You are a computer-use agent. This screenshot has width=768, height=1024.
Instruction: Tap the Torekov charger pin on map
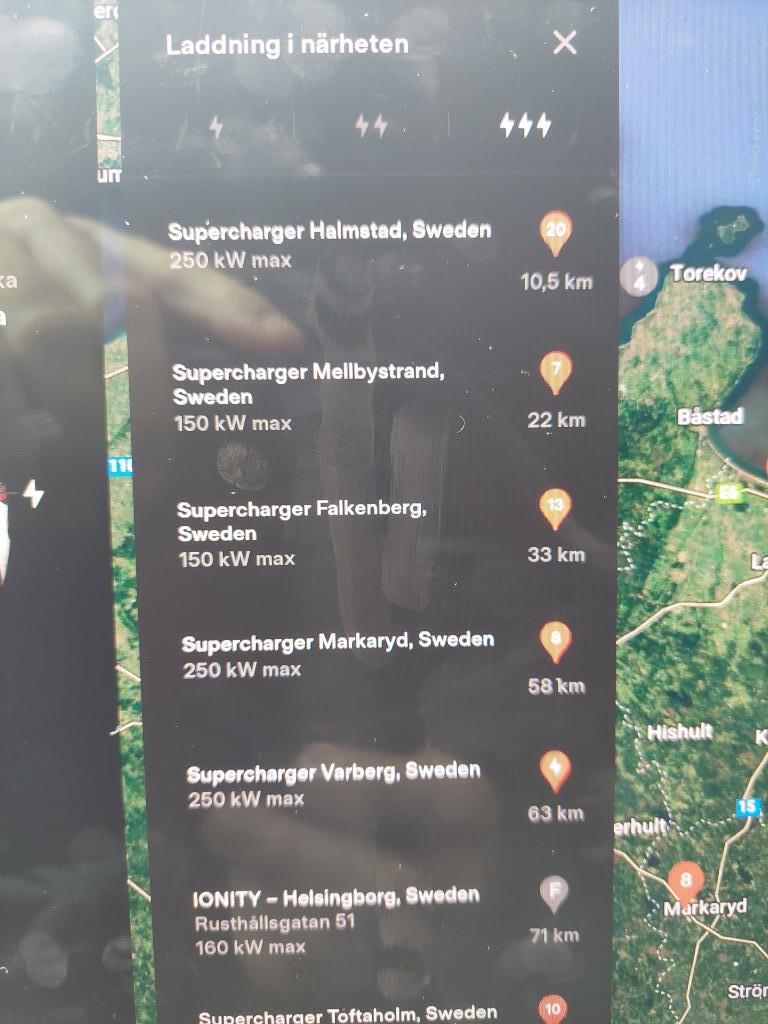tap(638, 276)
